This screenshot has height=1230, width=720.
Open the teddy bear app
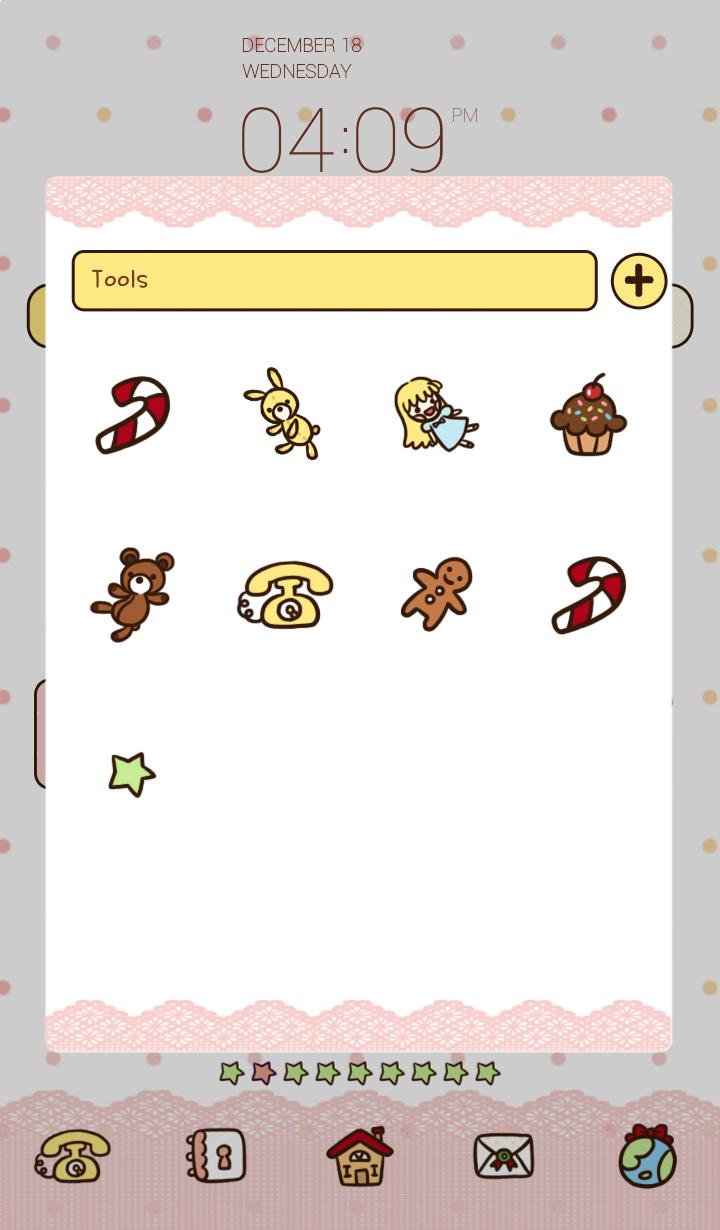coord(132,593)
